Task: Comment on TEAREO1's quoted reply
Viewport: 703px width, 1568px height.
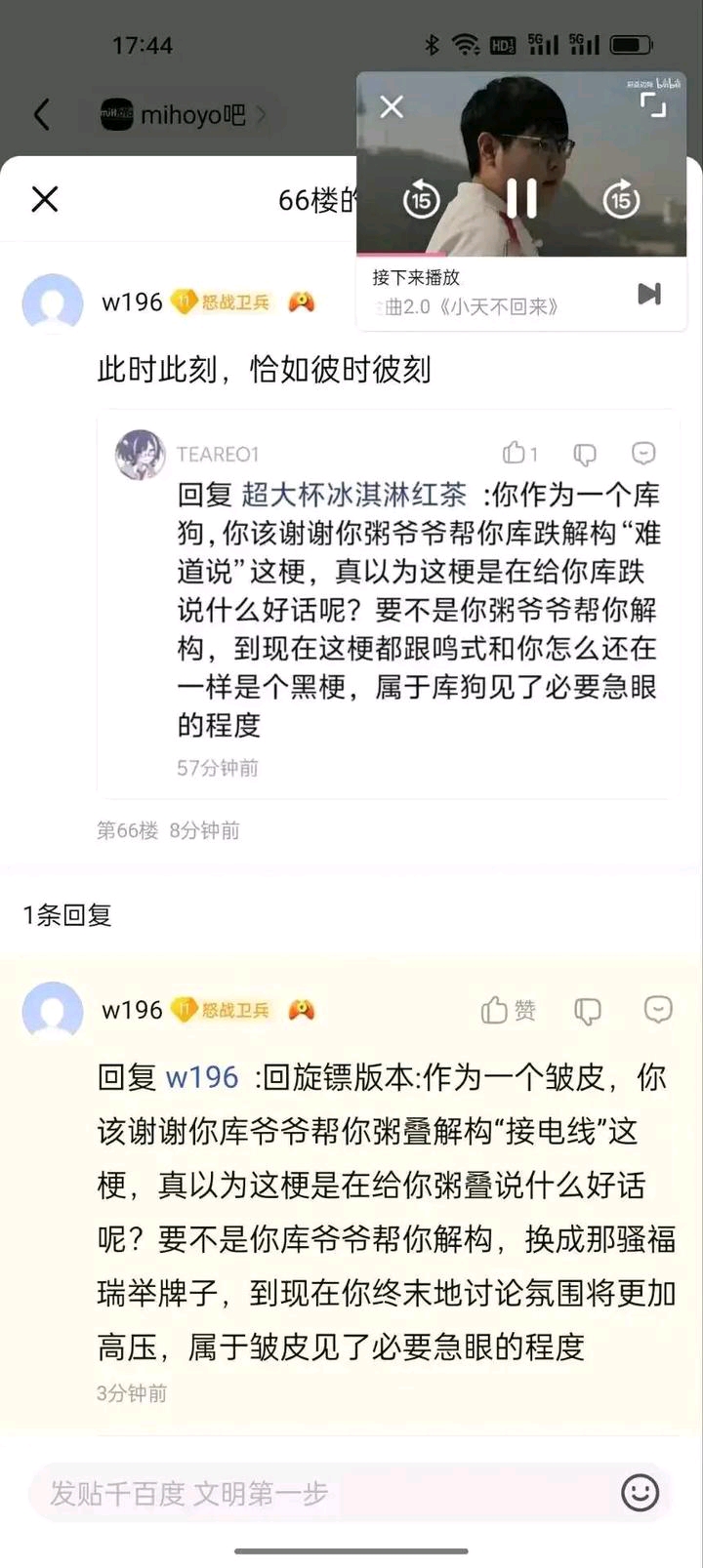Action: [x=643, y=453]
